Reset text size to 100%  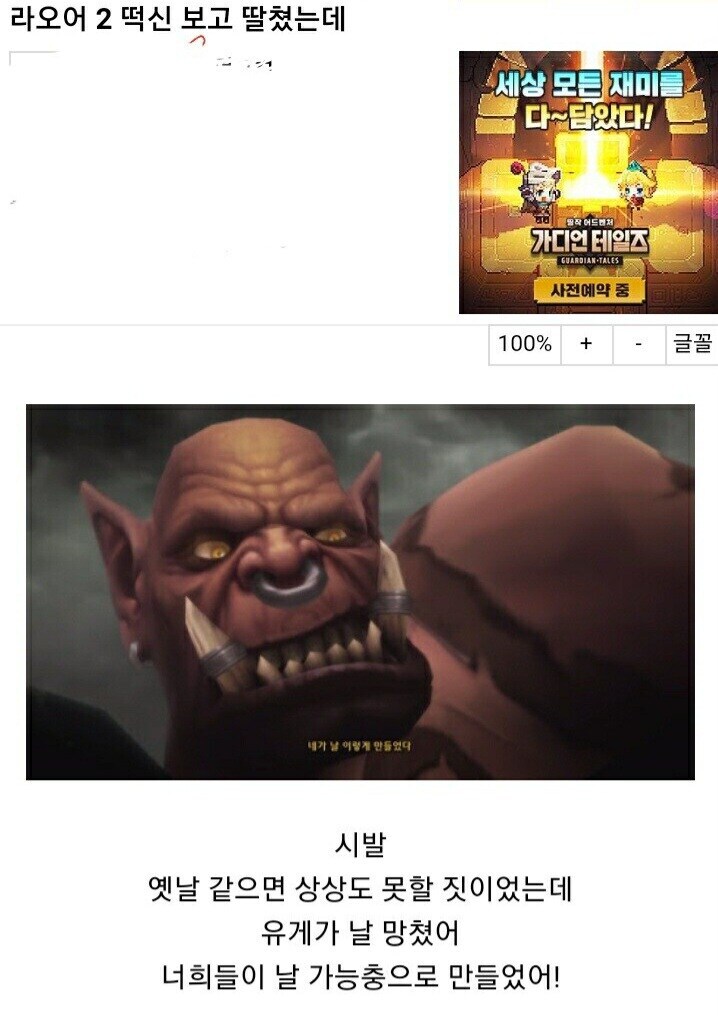click(x=525, y=344)
